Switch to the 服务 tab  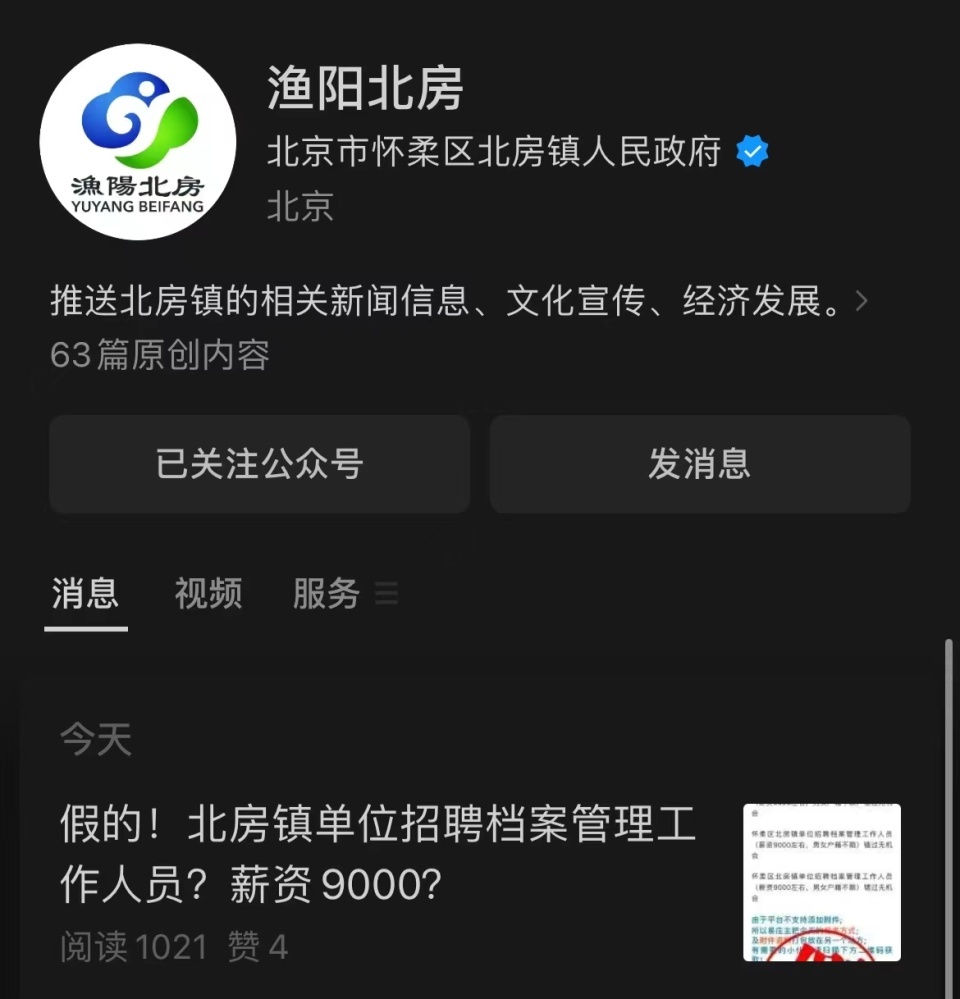point(326,593)
